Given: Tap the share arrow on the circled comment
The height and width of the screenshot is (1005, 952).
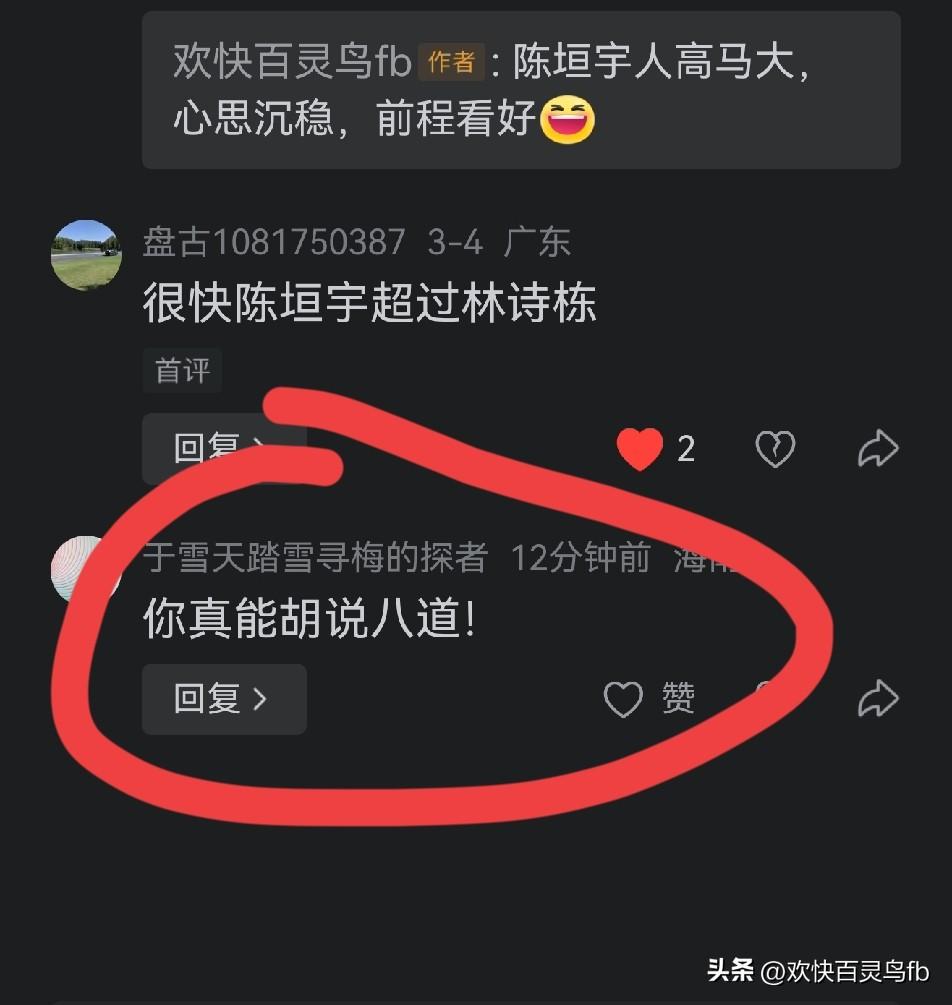Looking at the screenshot, I should [x=878, y=698].
